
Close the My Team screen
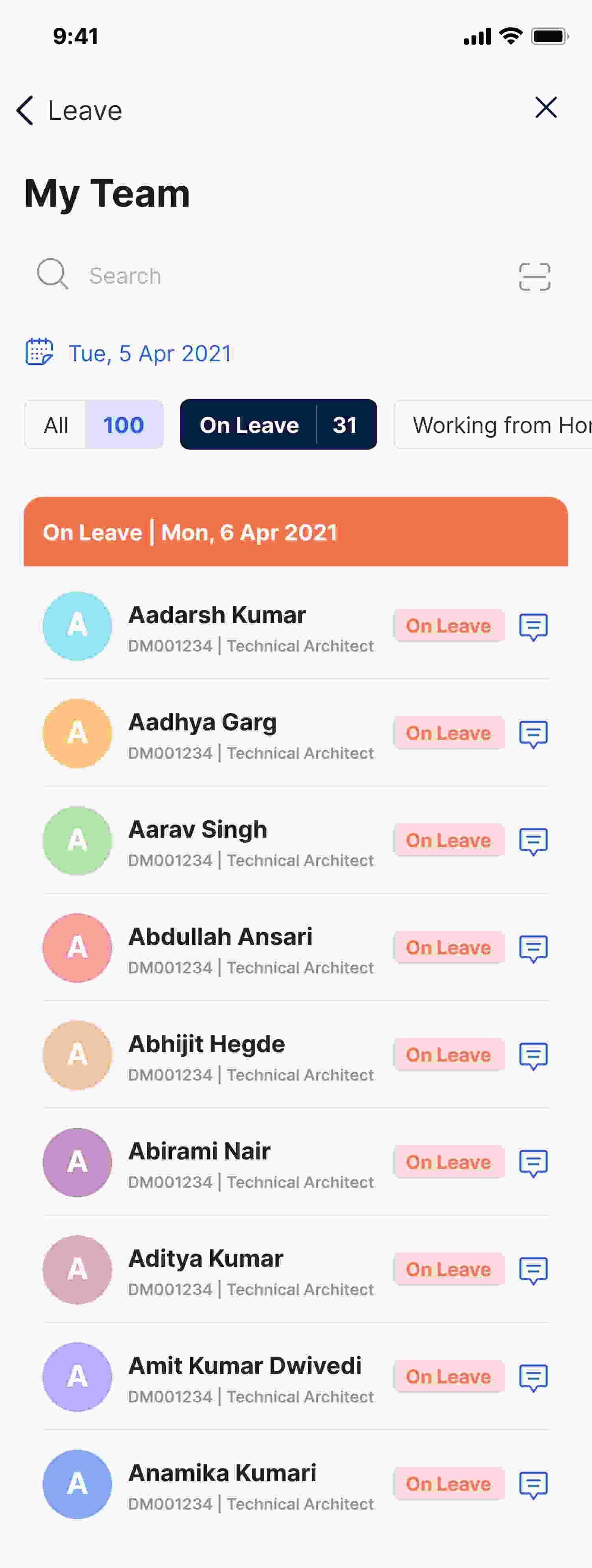[x=546, y=108]
